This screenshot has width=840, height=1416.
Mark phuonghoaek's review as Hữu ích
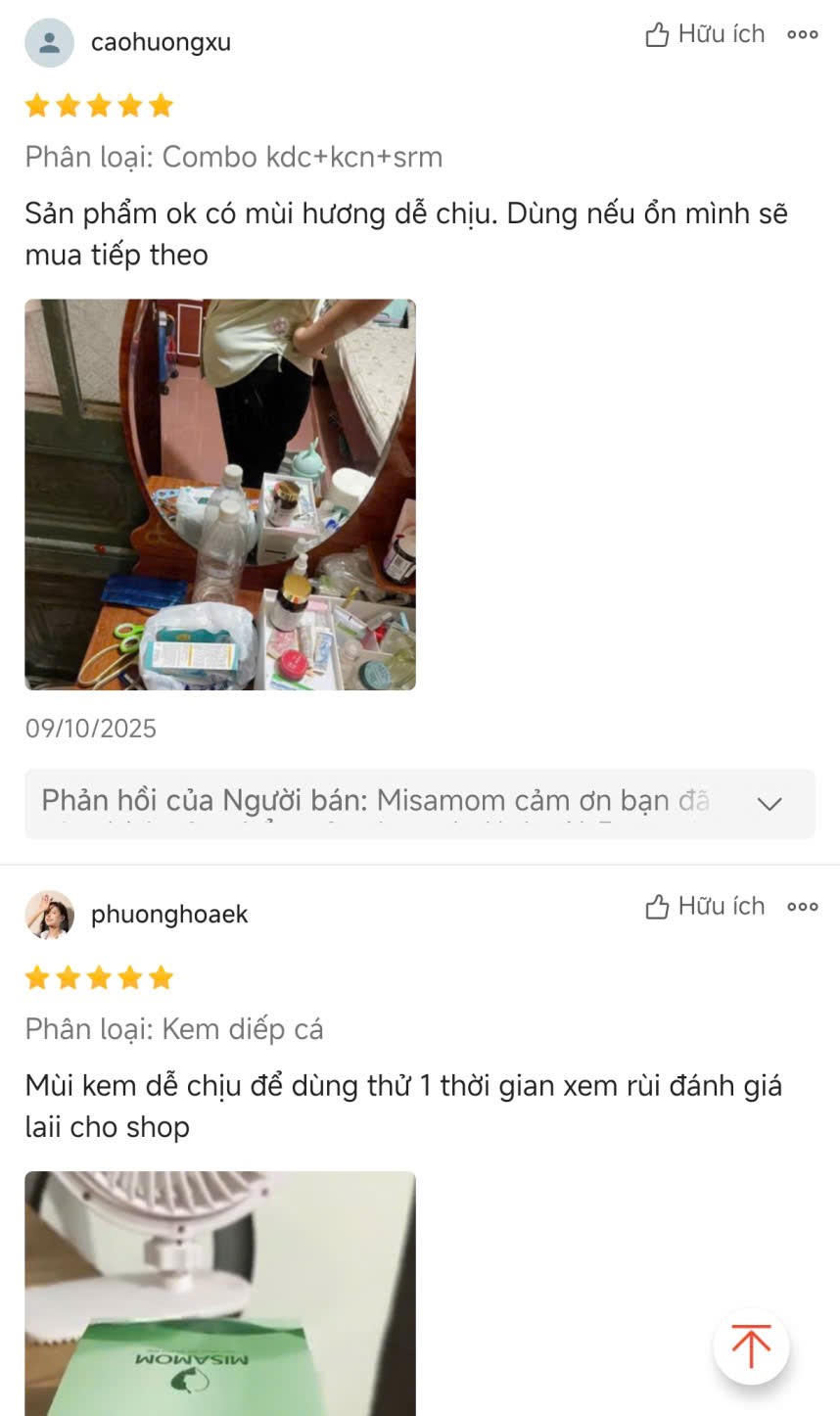pyautogui.click(x=705, y=907)
